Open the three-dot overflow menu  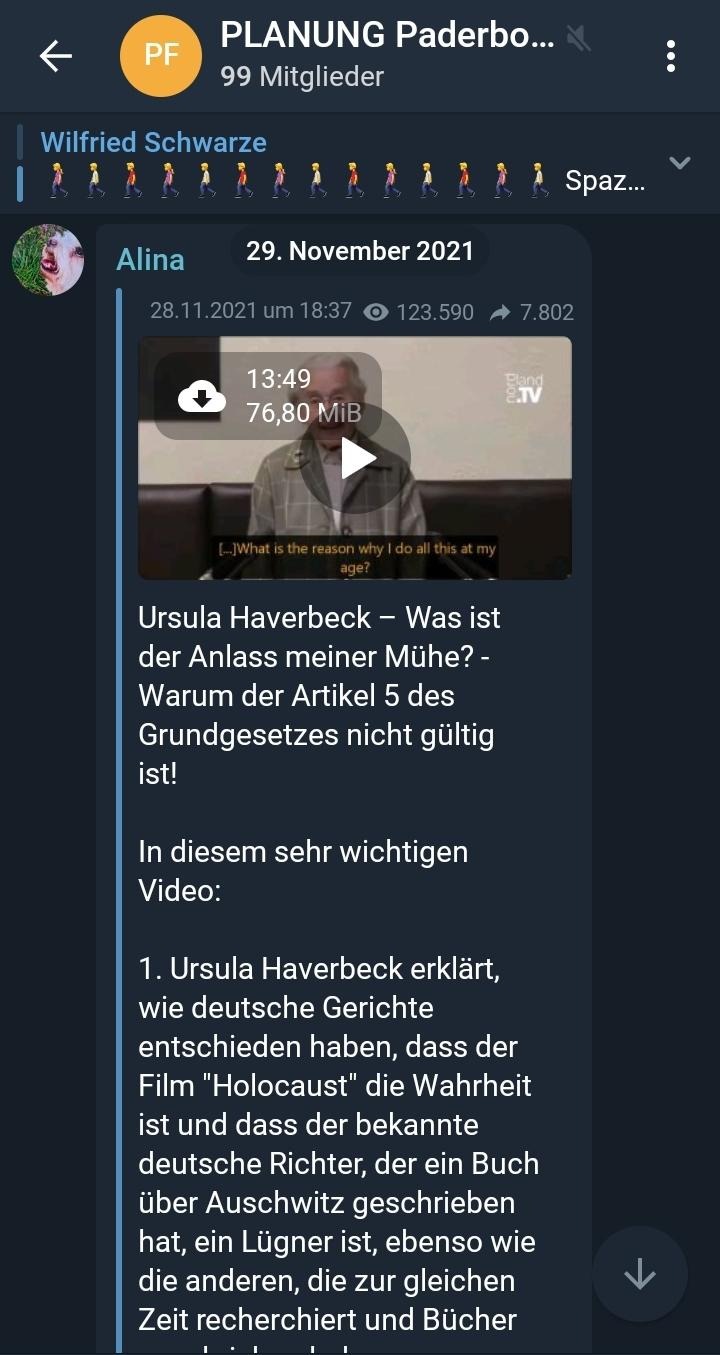[671, 56]
